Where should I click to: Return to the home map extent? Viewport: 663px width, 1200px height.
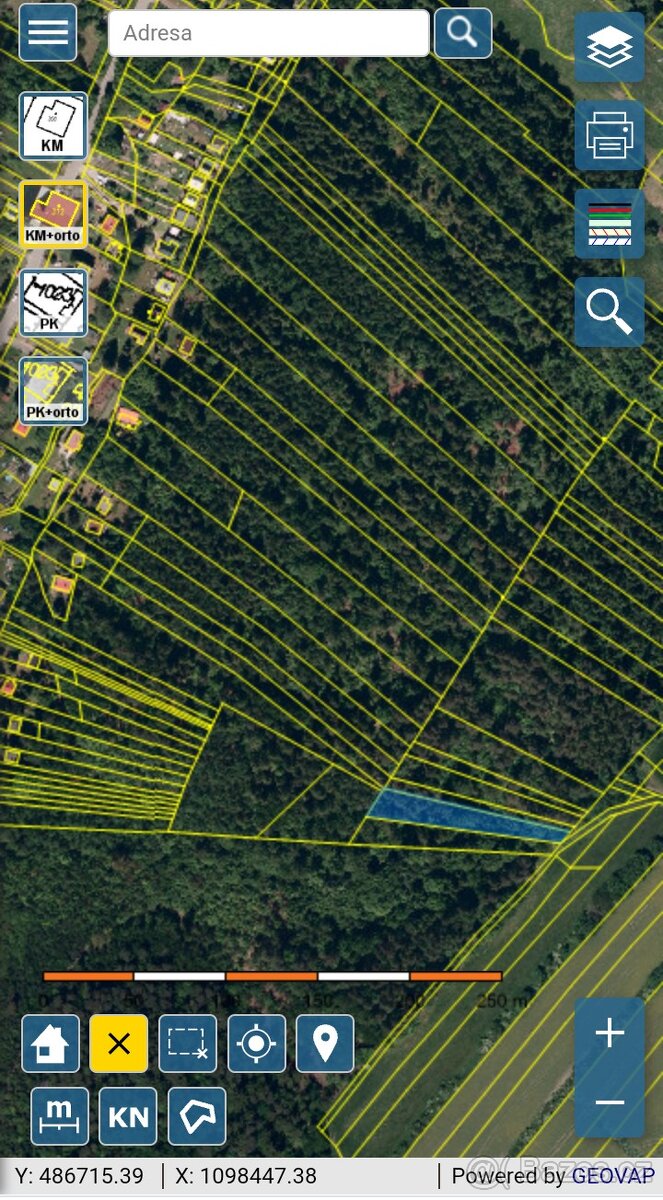[50, 1044]
